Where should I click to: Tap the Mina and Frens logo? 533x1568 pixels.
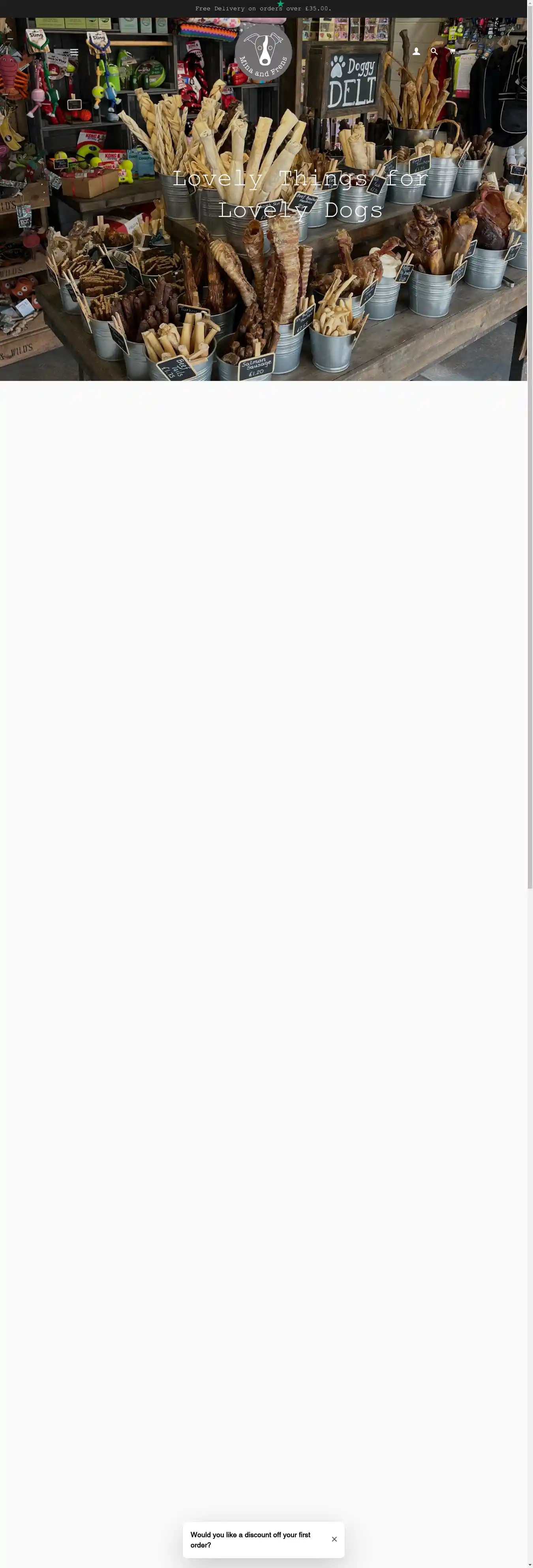point(263,53)
